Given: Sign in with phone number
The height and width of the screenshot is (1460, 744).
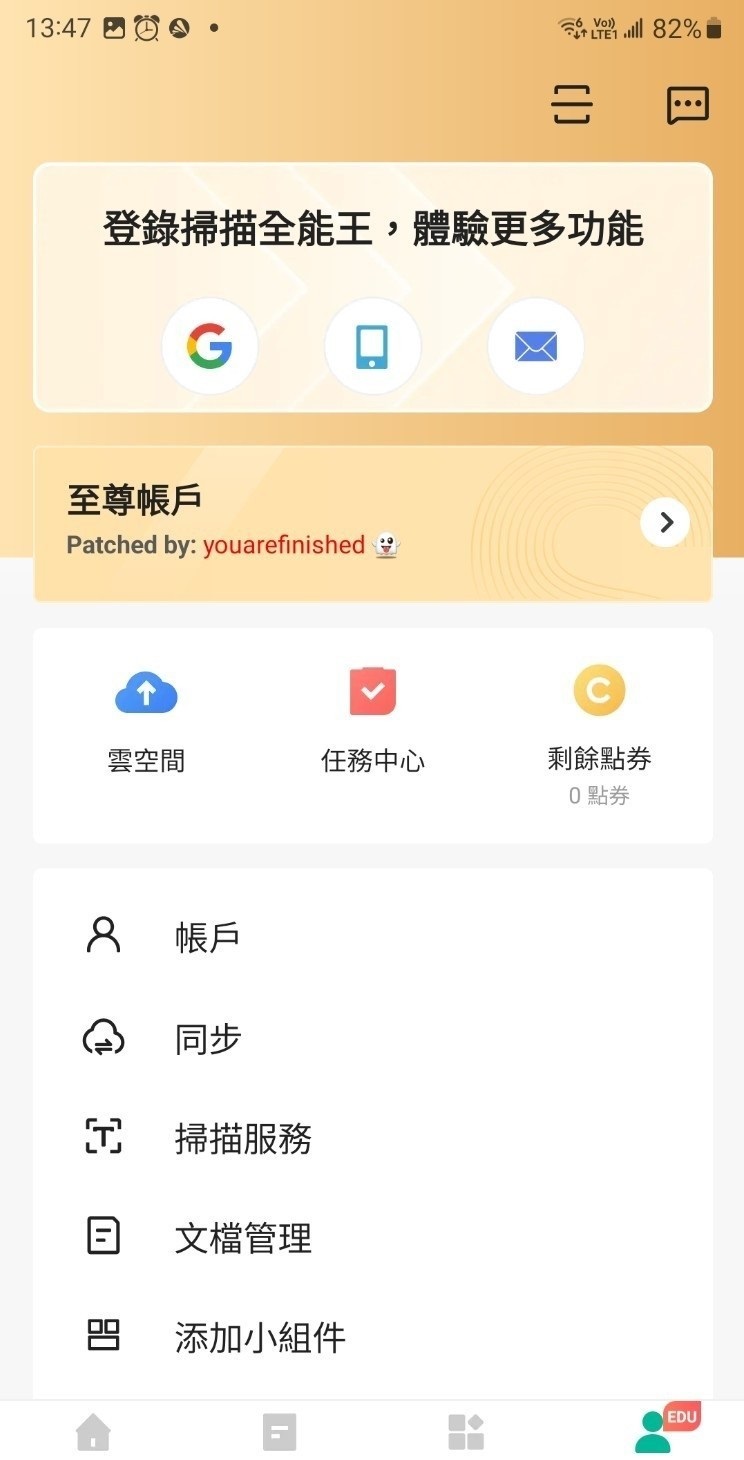Looking at the screenshot, I should coord(373,345).
